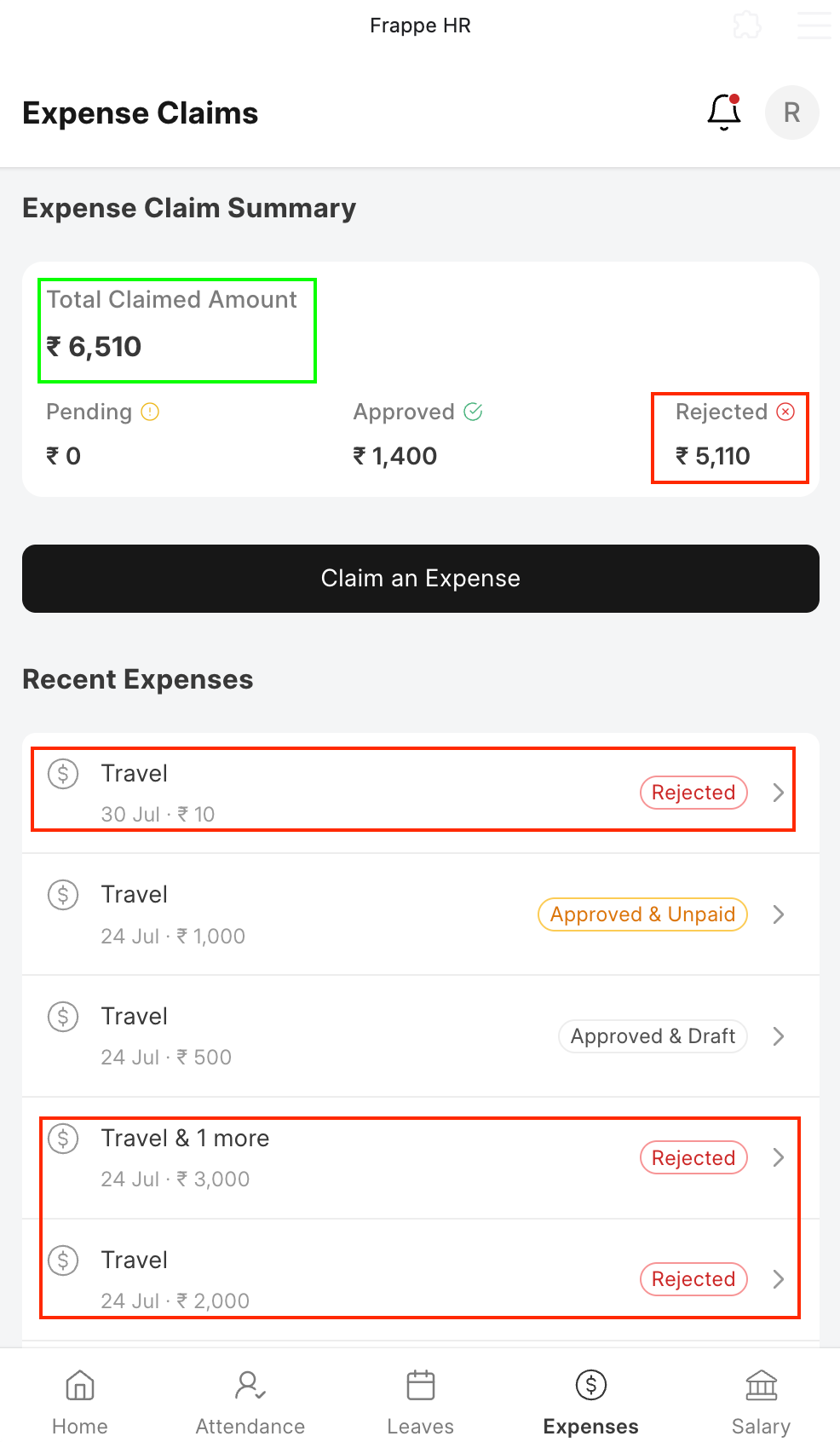840x1442 pixels.
Task: Open the notifications bell
Action: click(x=724, y=112)
